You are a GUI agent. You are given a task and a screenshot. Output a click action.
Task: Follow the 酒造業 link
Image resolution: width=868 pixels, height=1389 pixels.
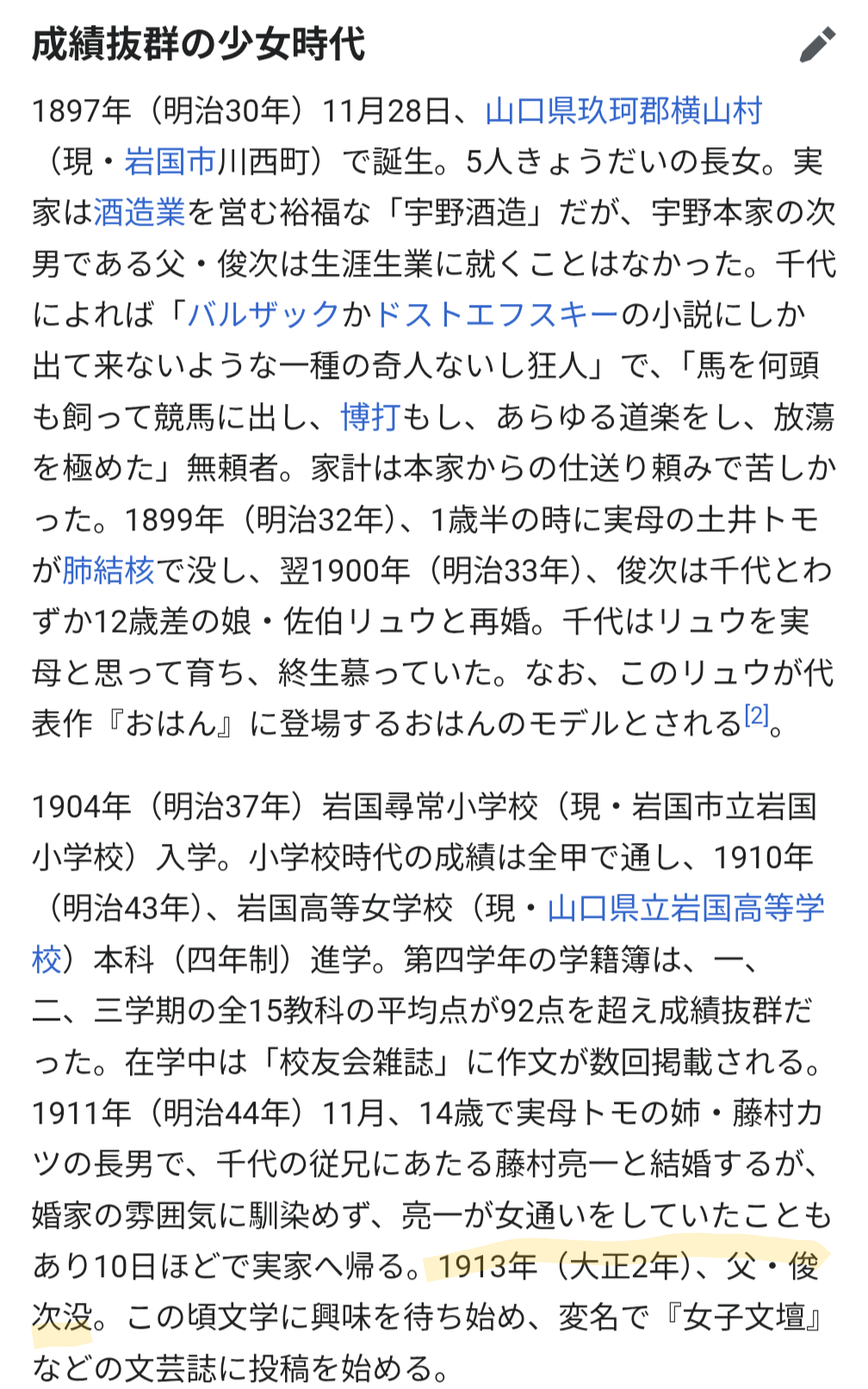pos(139,213)
